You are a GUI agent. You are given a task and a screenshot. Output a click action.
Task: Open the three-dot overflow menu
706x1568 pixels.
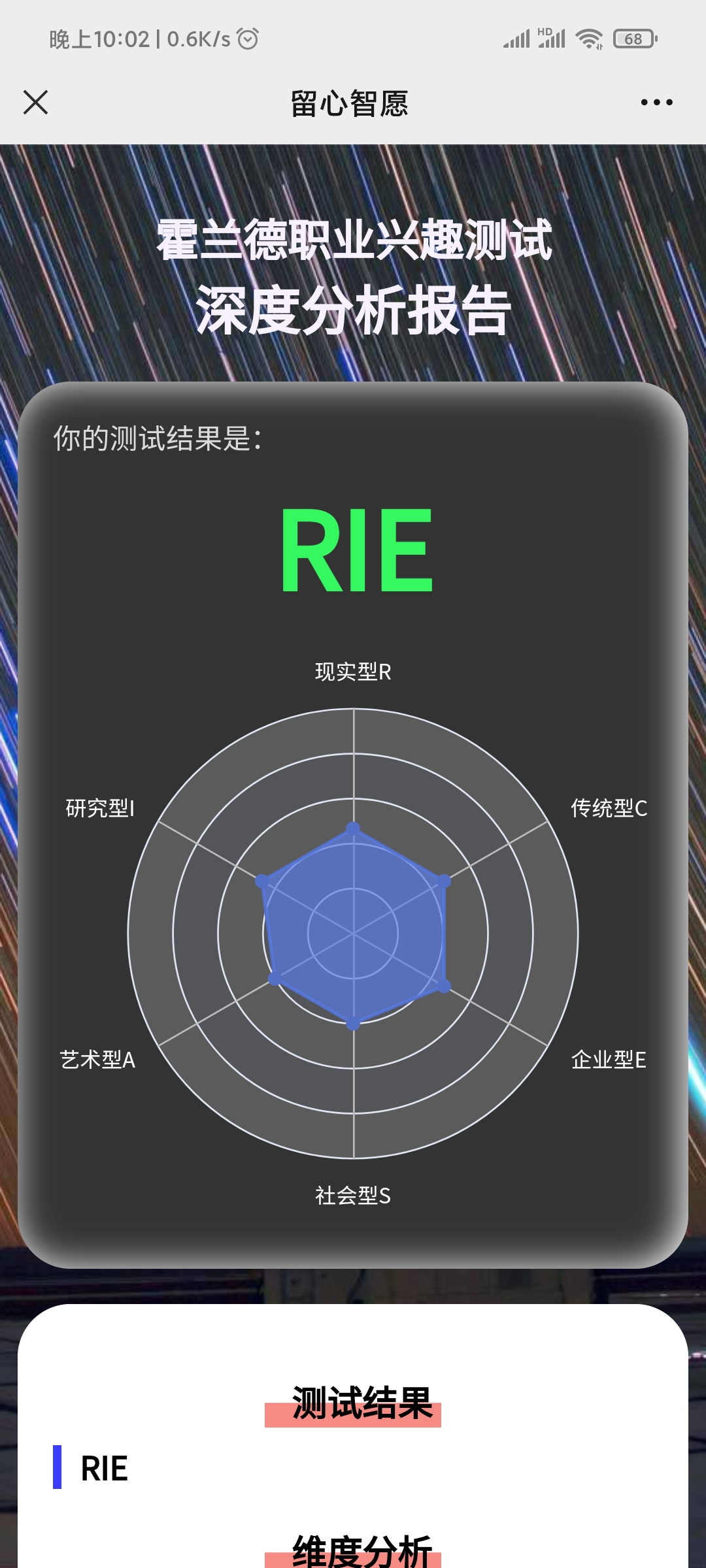(x=656, y=103)
